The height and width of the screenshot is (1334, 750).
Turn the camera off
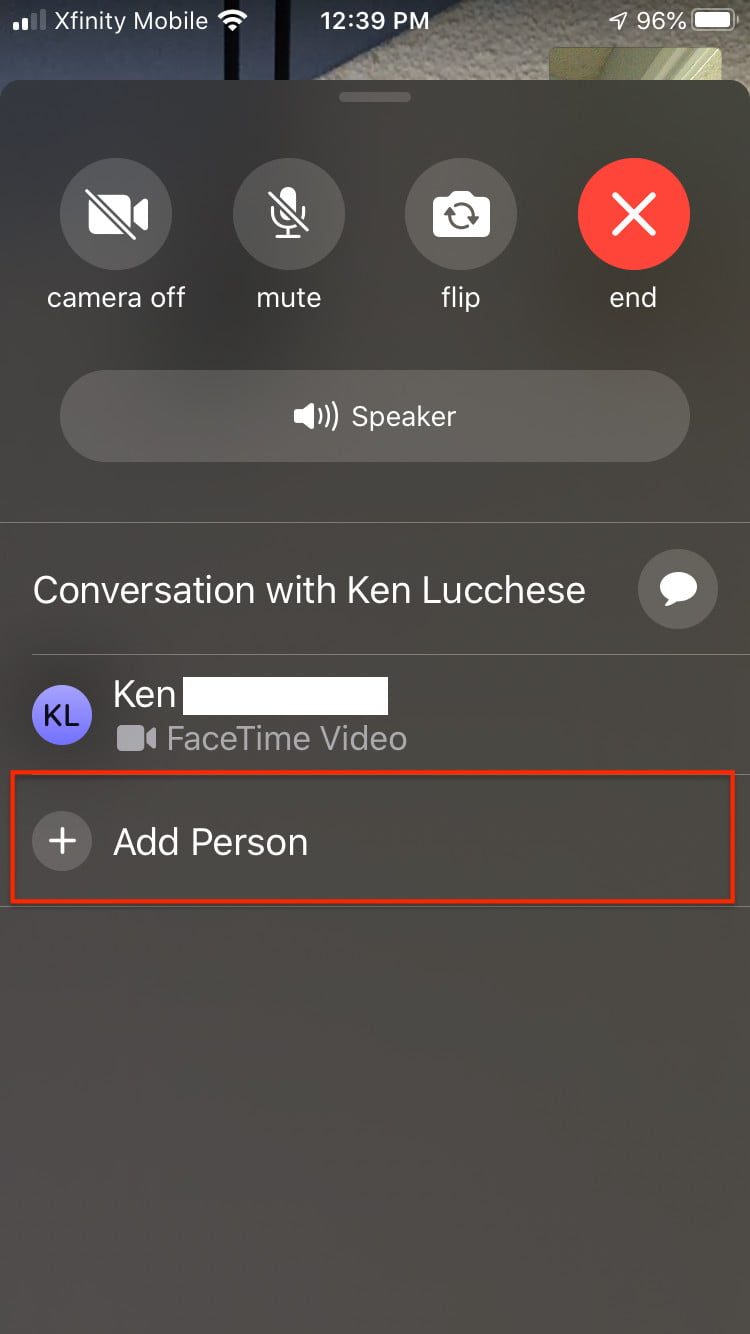tap(116, 215)
